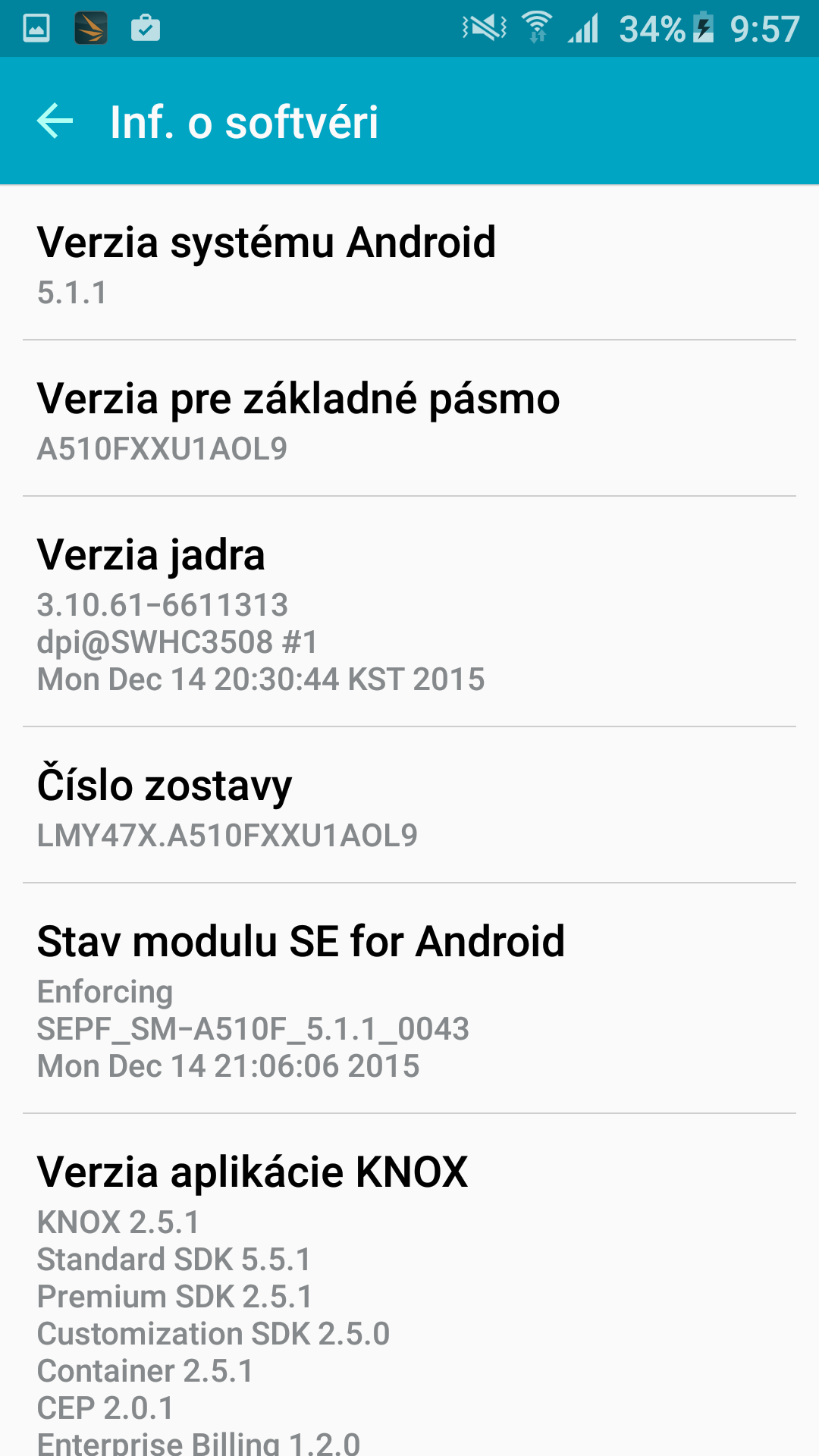Select the Verzia pre základné pásmo row
The image size is (819, 1456).
pos(409,419)
